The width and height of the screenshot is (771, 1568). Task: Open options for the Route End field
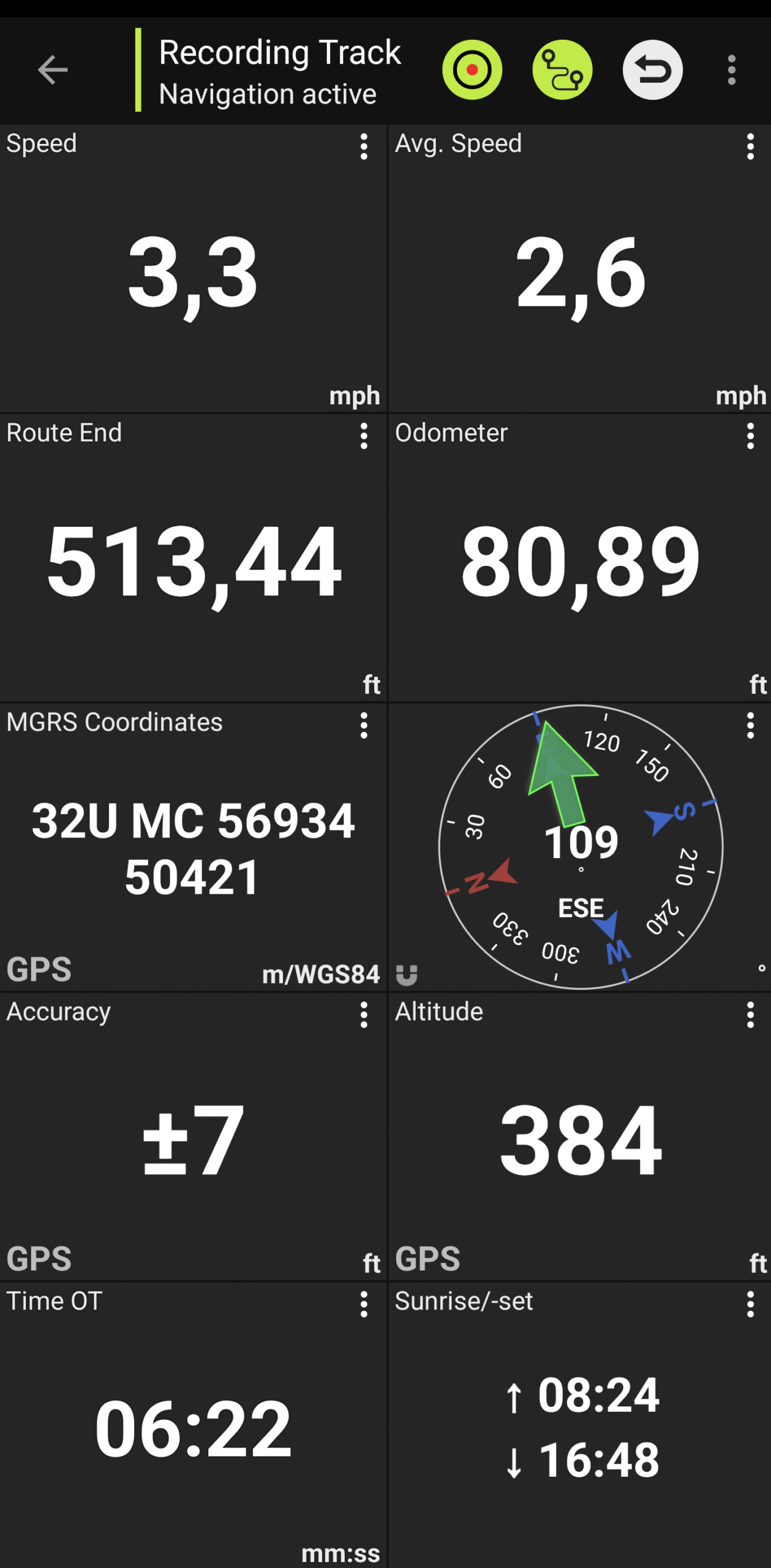click(364, 436)
